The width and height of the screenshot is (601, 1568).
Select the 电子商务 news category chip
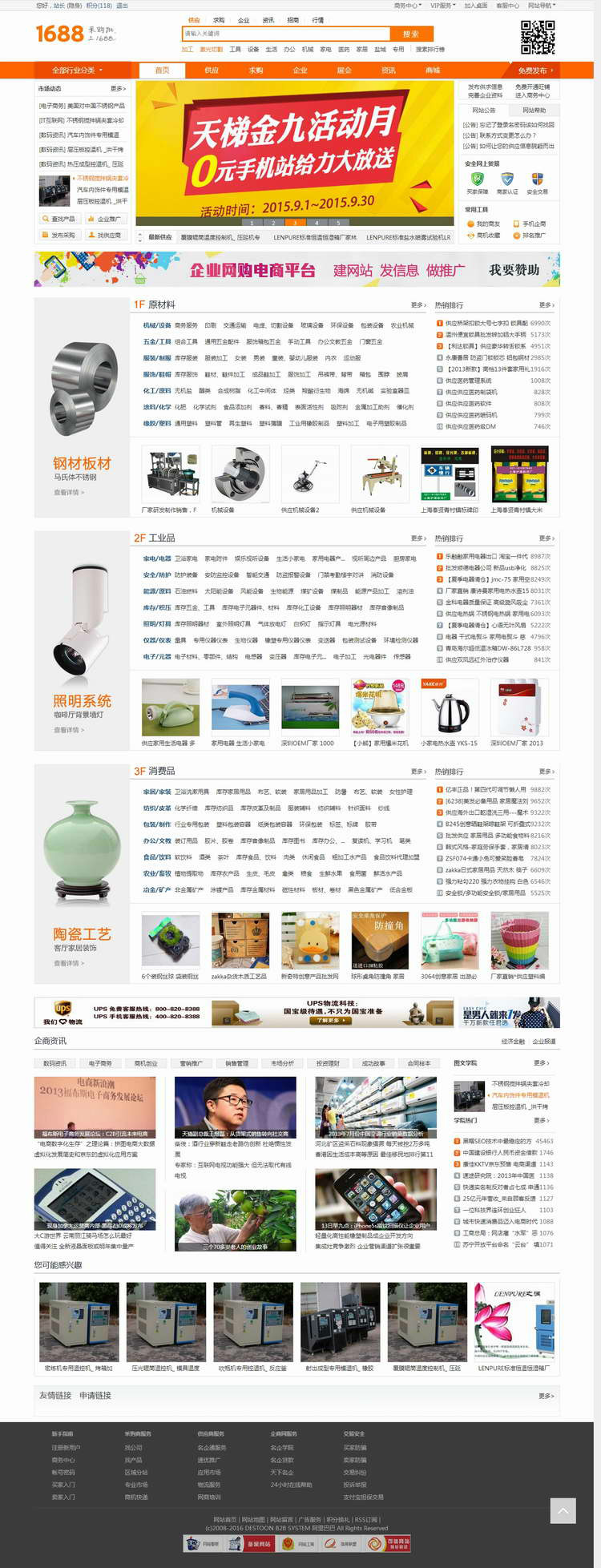coord(100,1063)
